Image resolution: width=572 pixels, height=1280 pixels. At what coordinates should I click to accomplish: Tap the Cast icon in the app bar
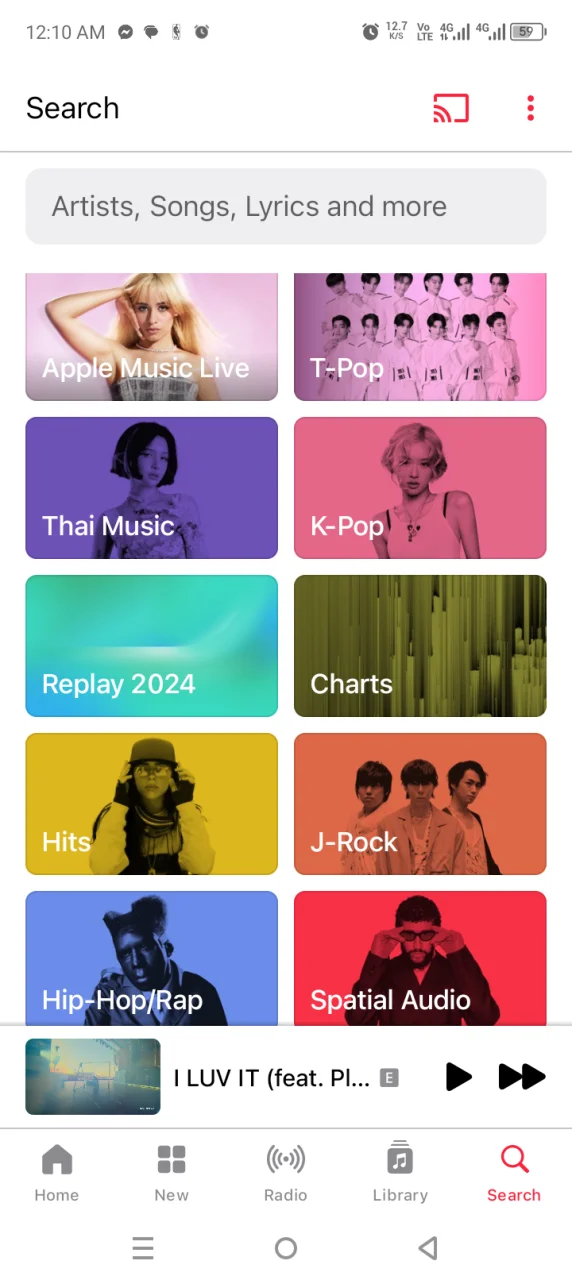tap(451, 108)
